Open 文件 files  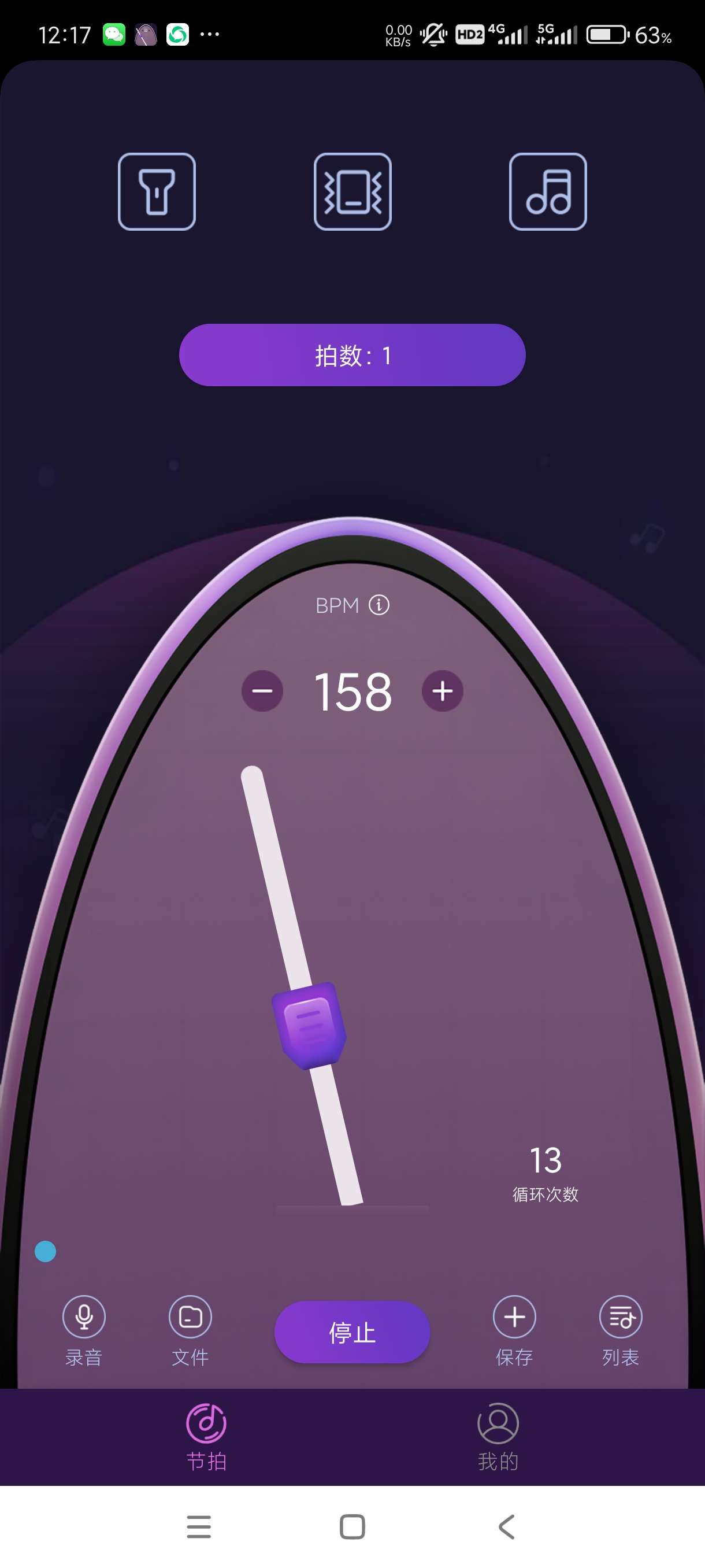tap(190, 1330)
